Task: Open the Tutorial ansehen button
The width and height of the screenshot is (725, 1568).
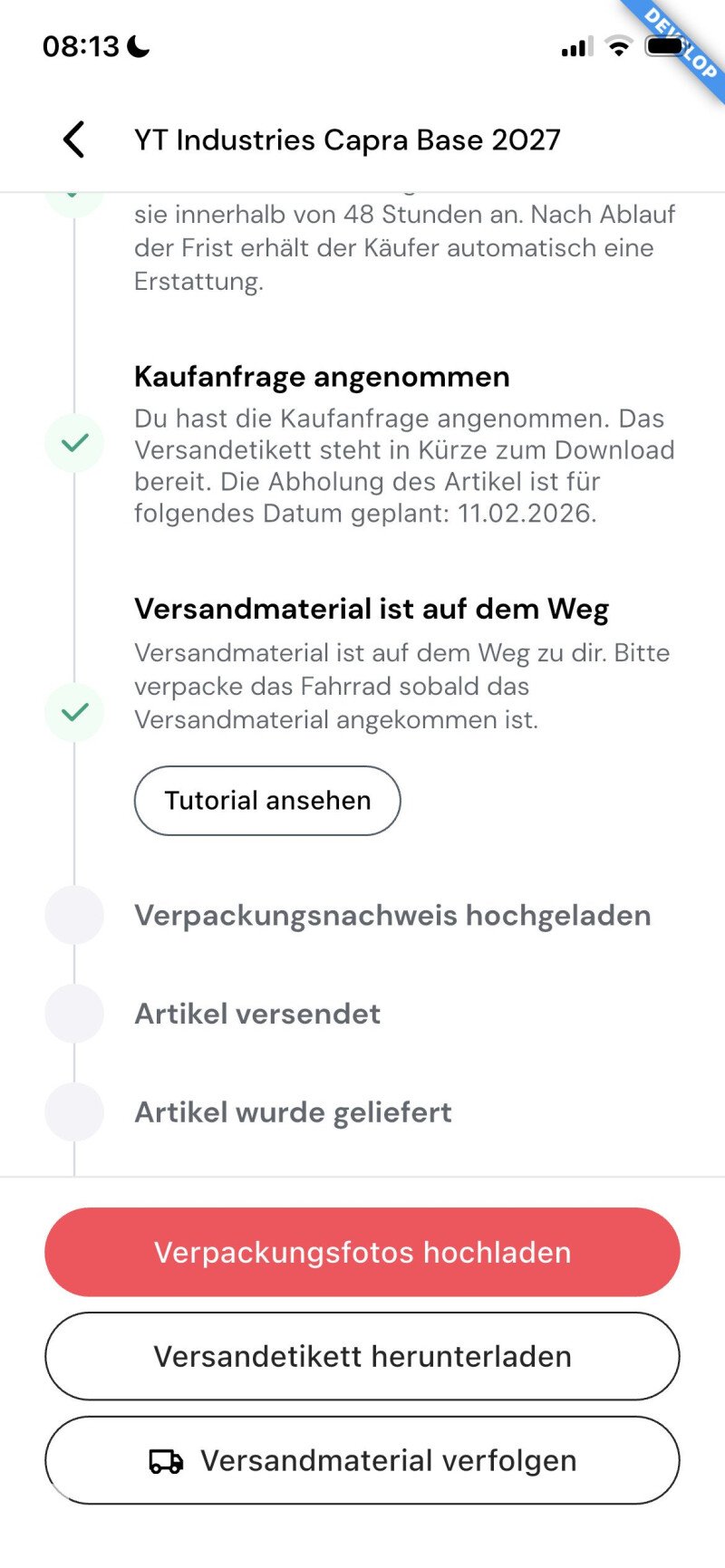Action: point(267,801)
